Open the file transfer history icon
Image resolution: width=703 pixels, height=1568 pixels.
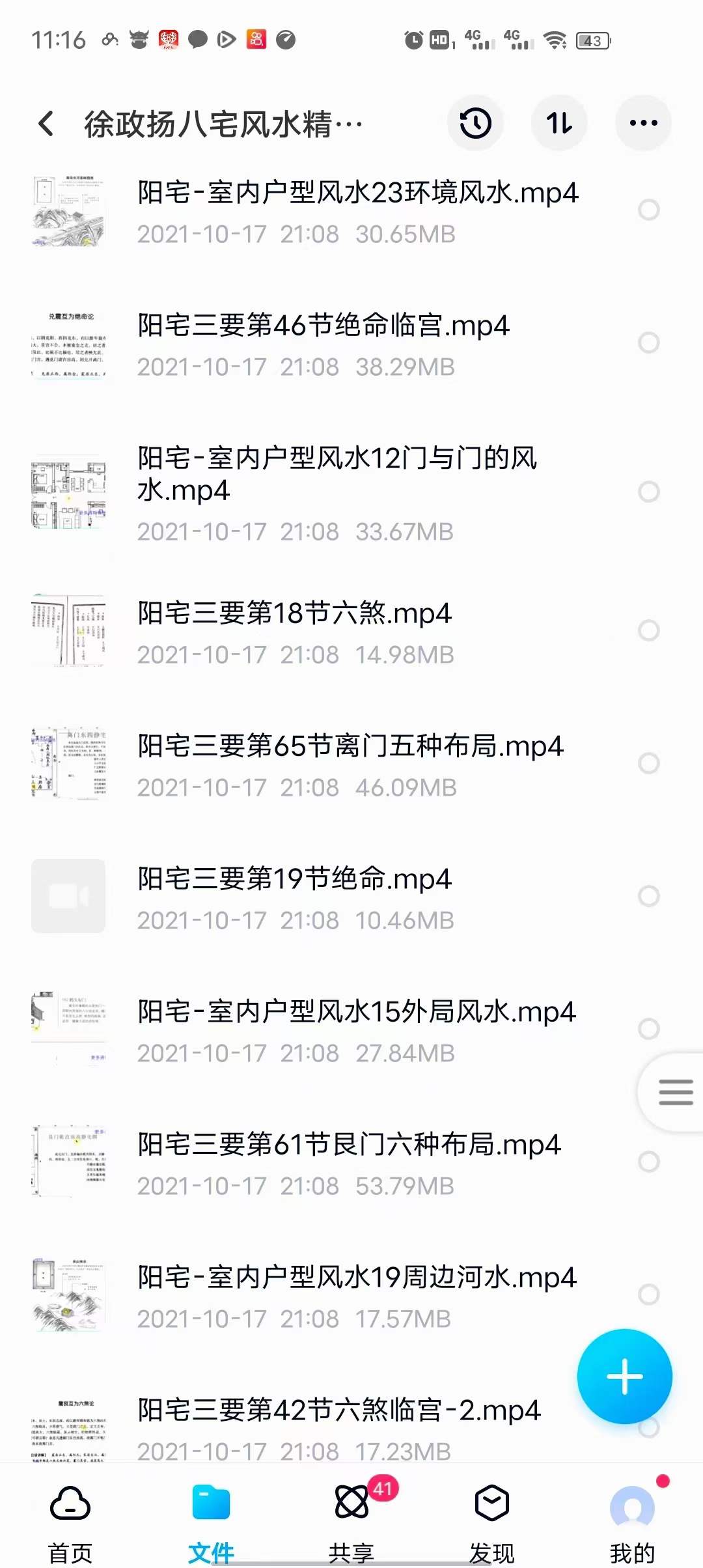[x=475, y=122]
